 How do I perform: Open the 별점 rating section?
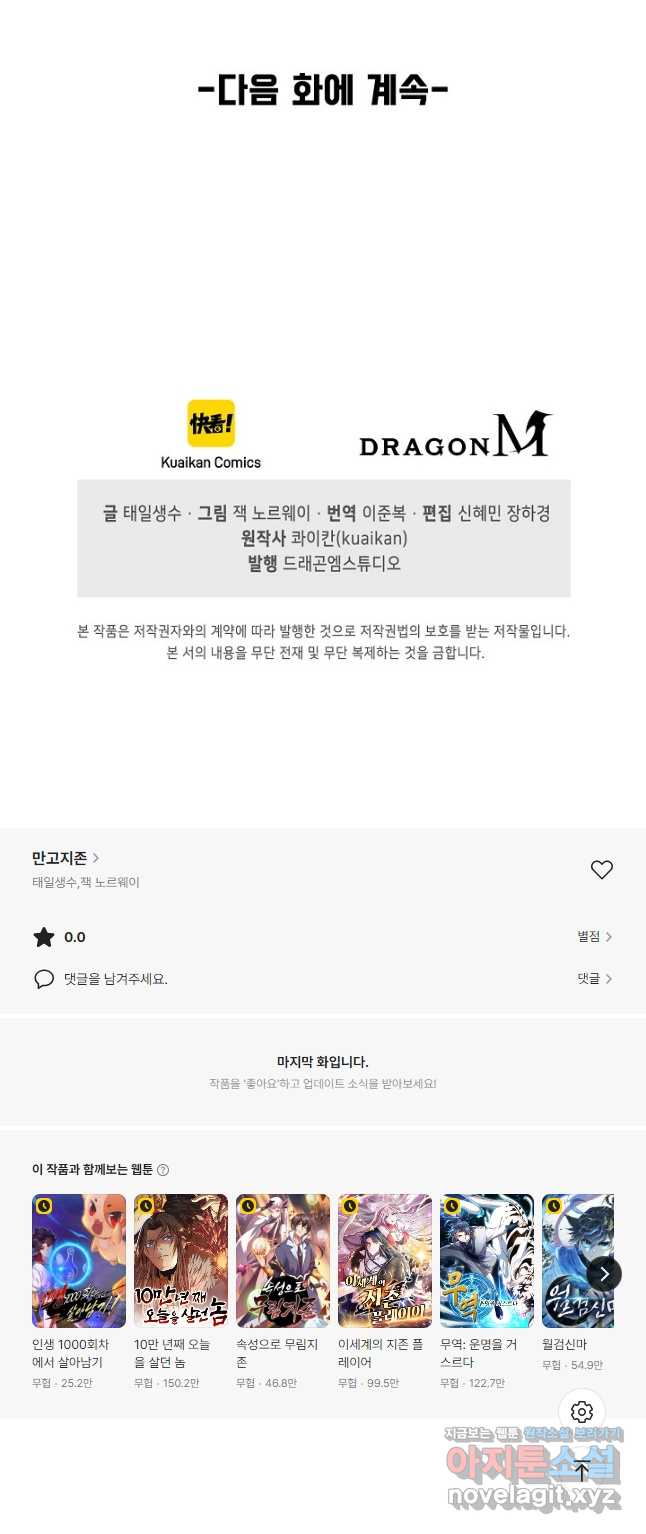click(594, 937)
